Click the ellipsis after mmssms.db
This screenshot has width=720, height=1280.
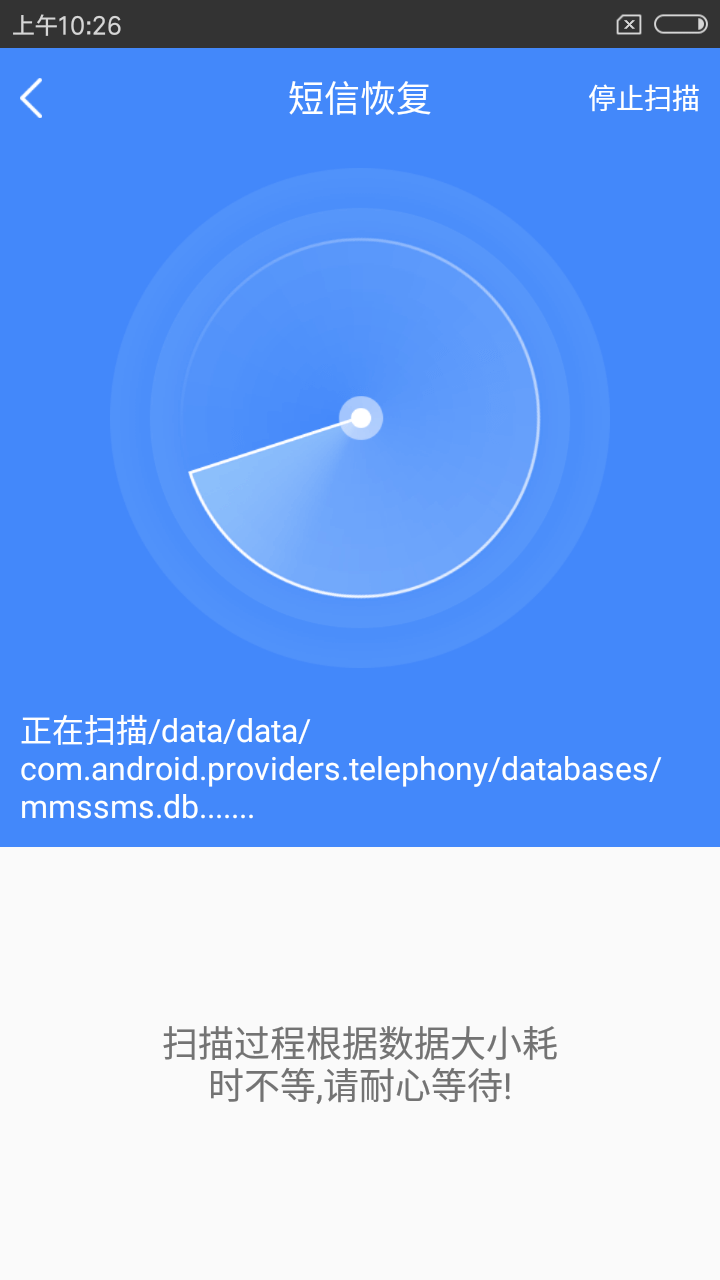(x=230, y=811)
